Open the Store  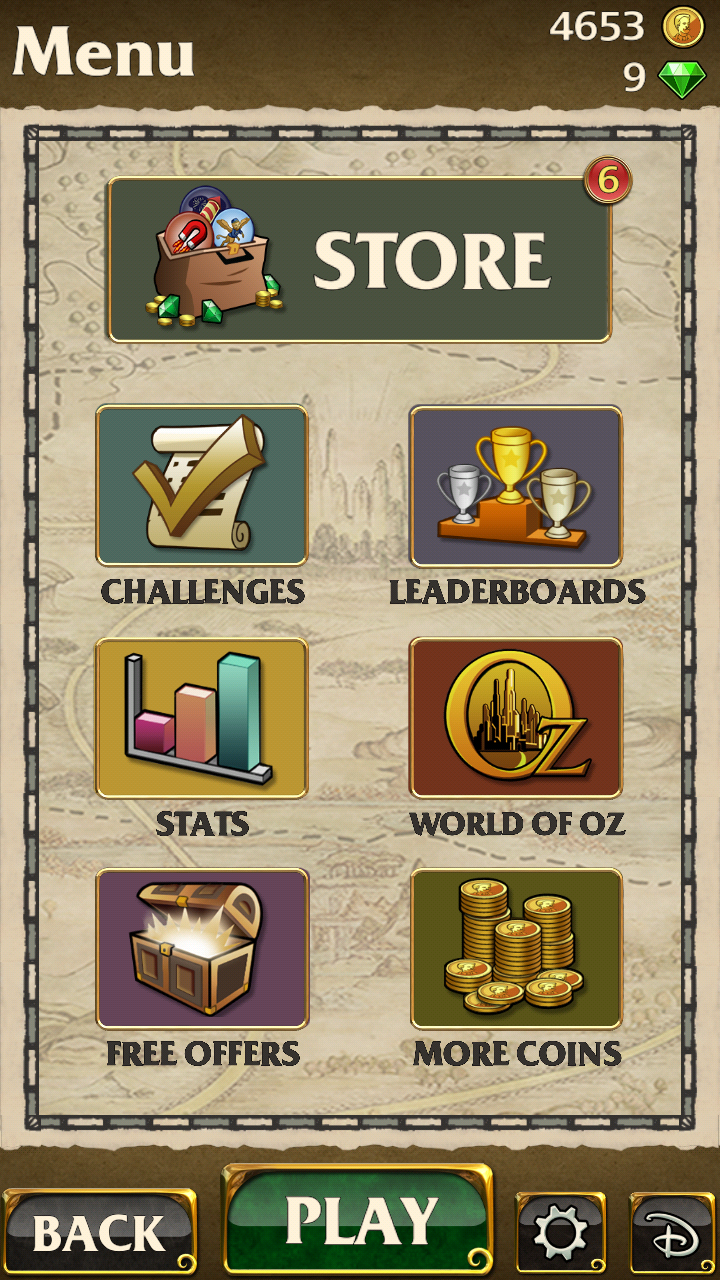click(x=359, y=260)
